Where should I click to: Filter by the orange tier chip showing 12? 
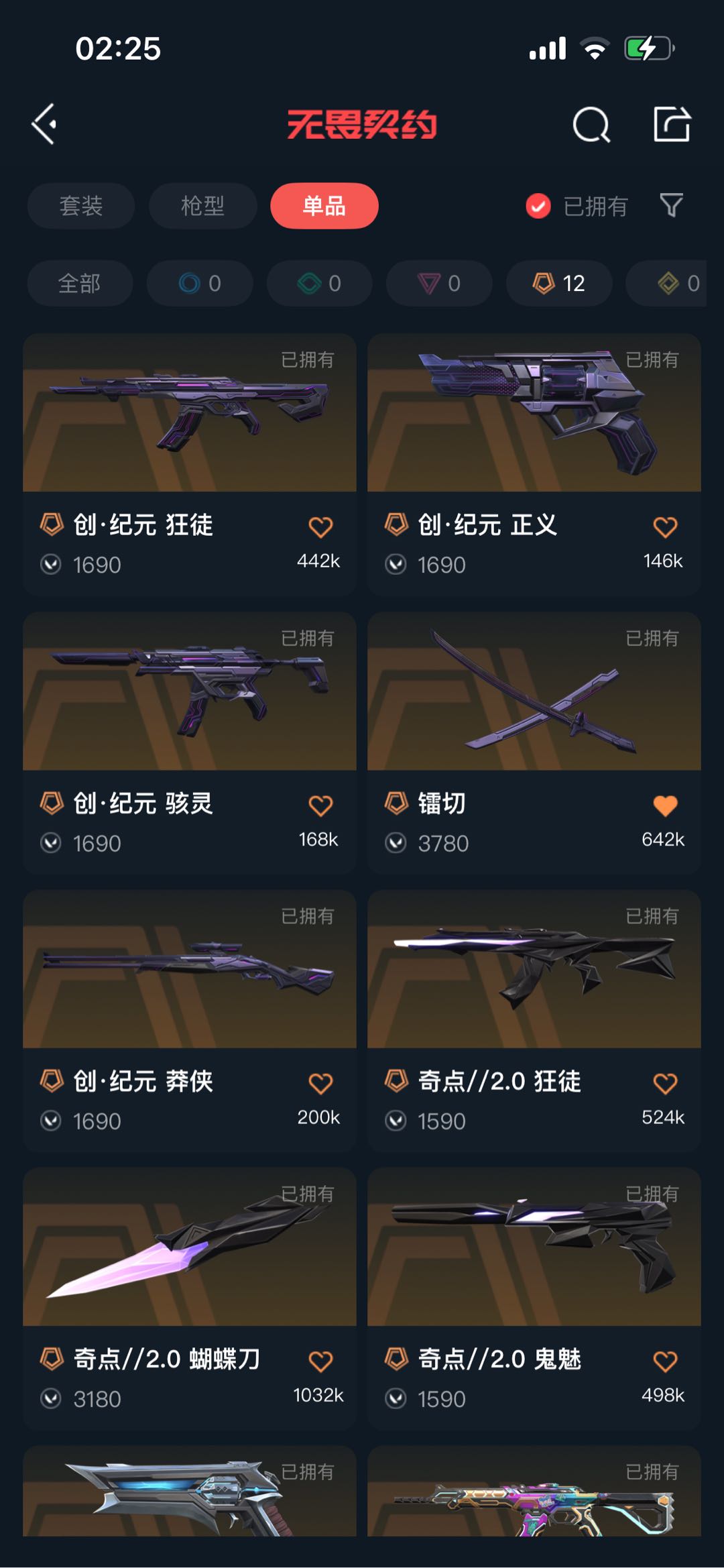[558, 284]
